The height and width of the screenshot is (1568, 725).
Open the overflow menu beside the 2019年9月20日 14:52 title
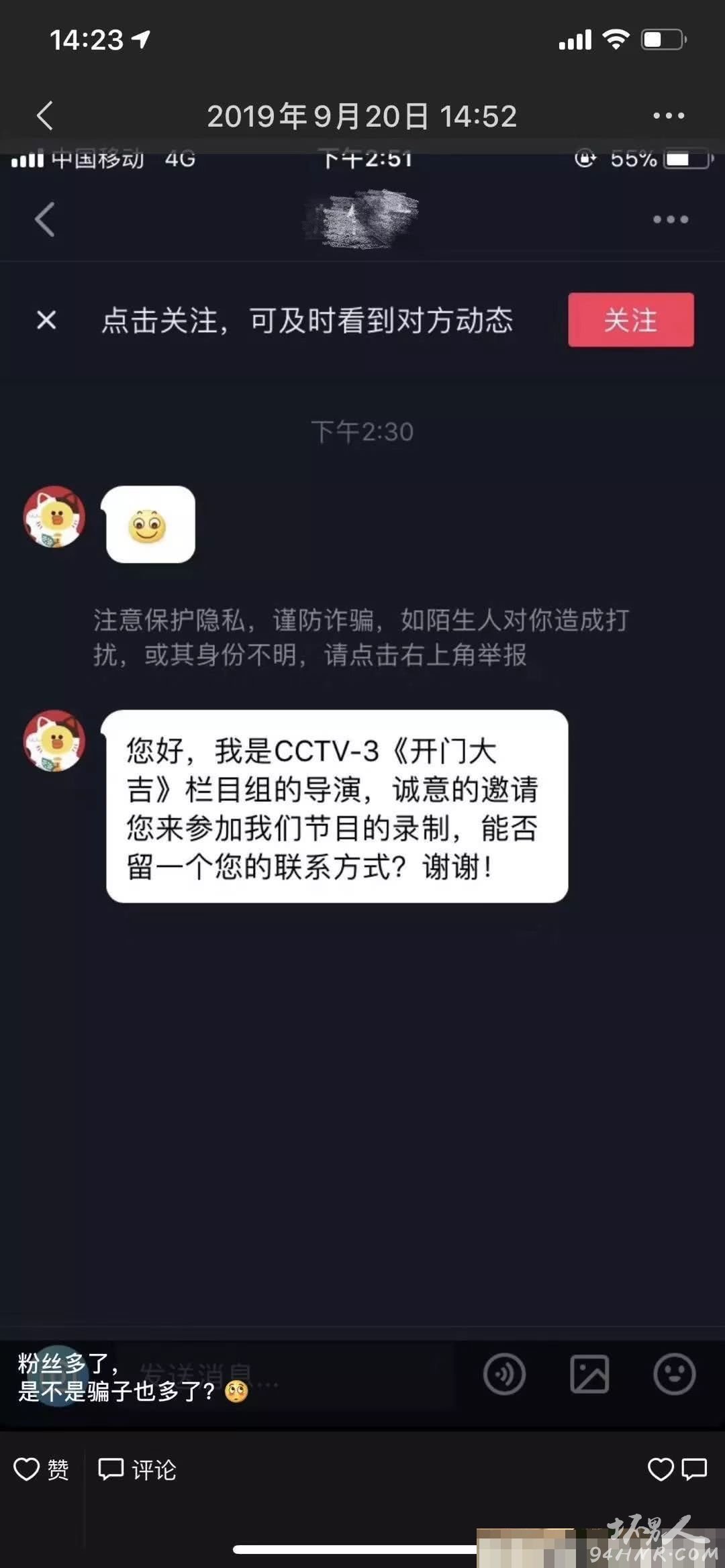point(669,116)
